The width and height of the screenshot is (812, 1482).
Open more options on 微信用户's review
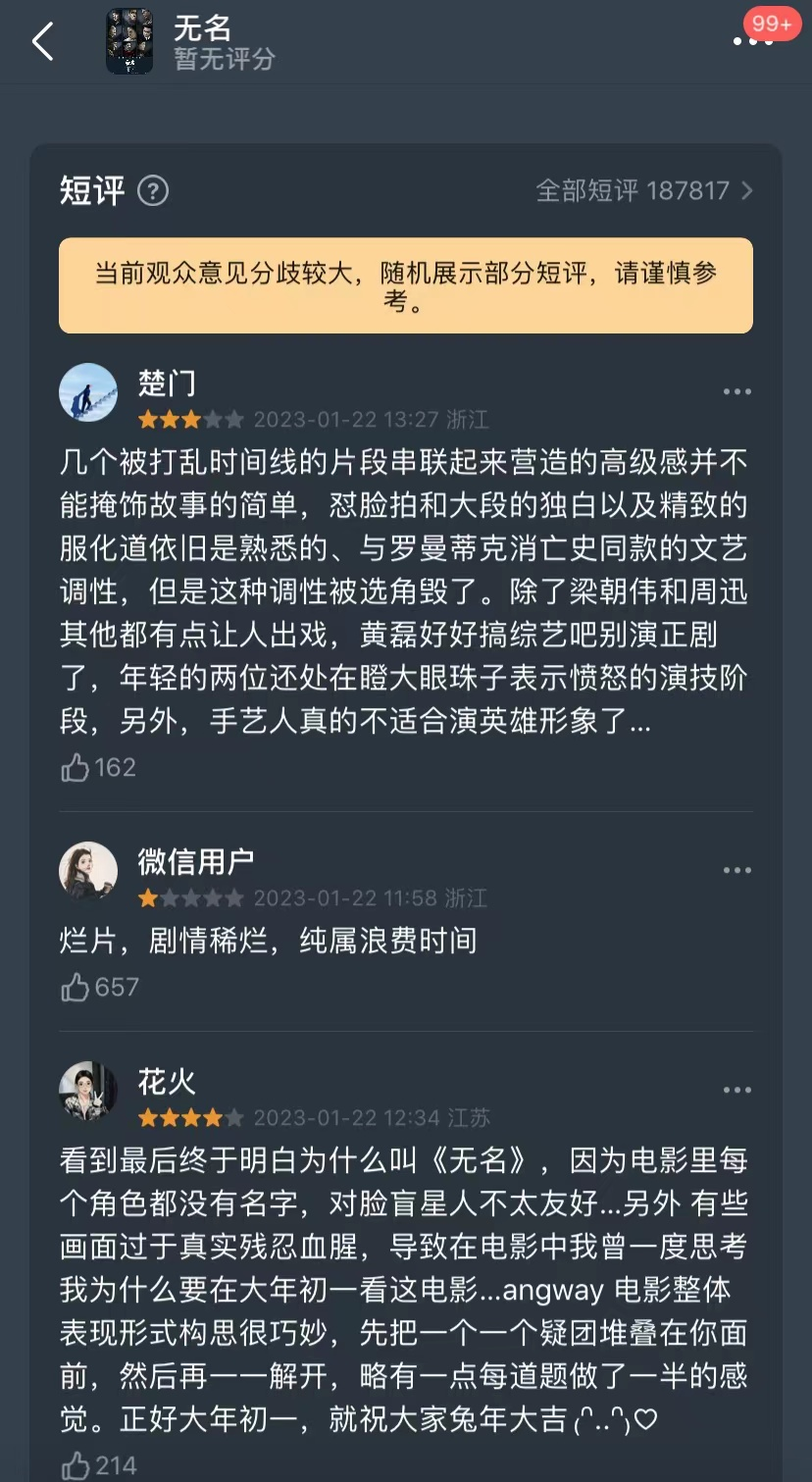coord(736,871)
